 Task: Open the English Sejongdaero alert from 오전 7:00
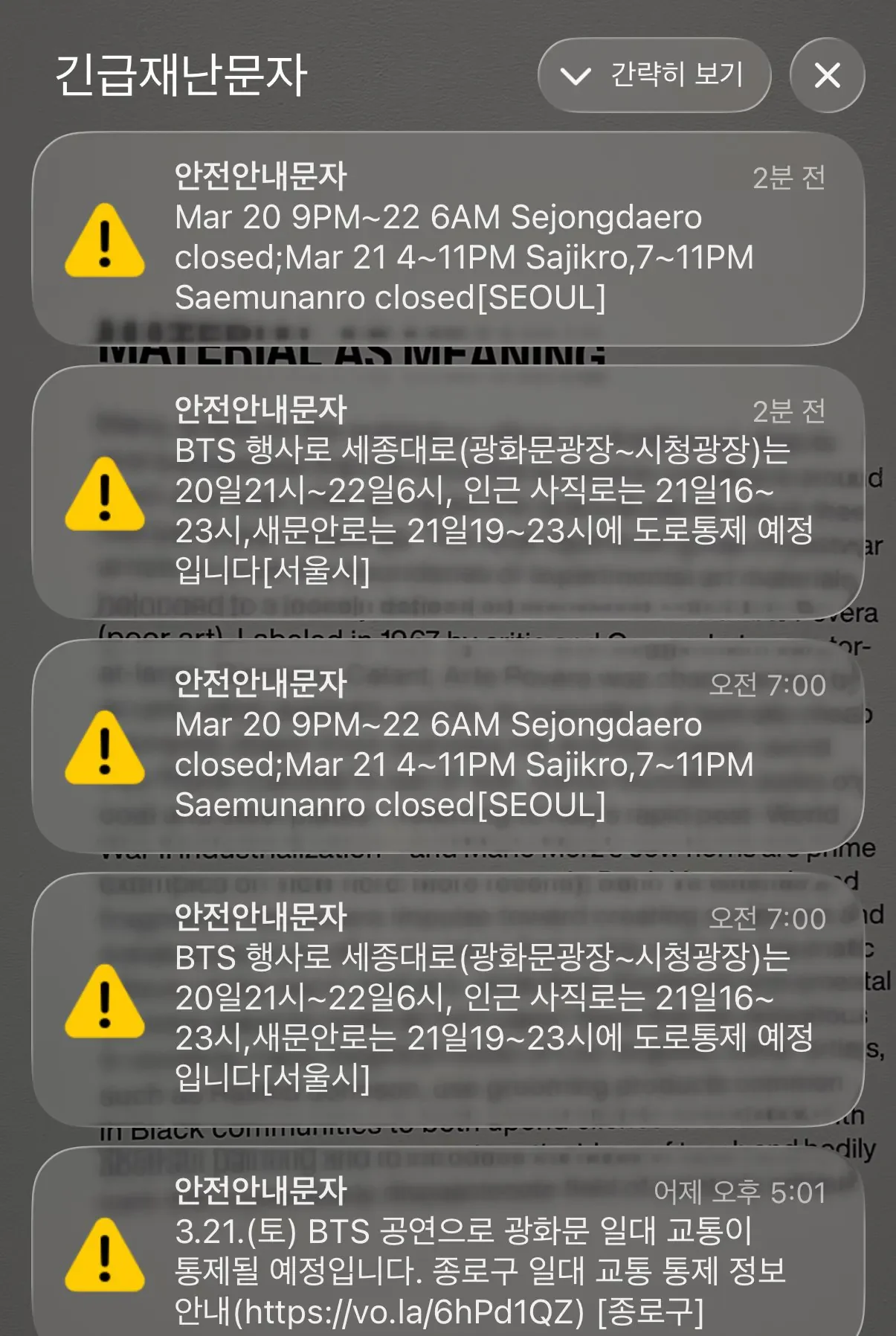[448, 746]
